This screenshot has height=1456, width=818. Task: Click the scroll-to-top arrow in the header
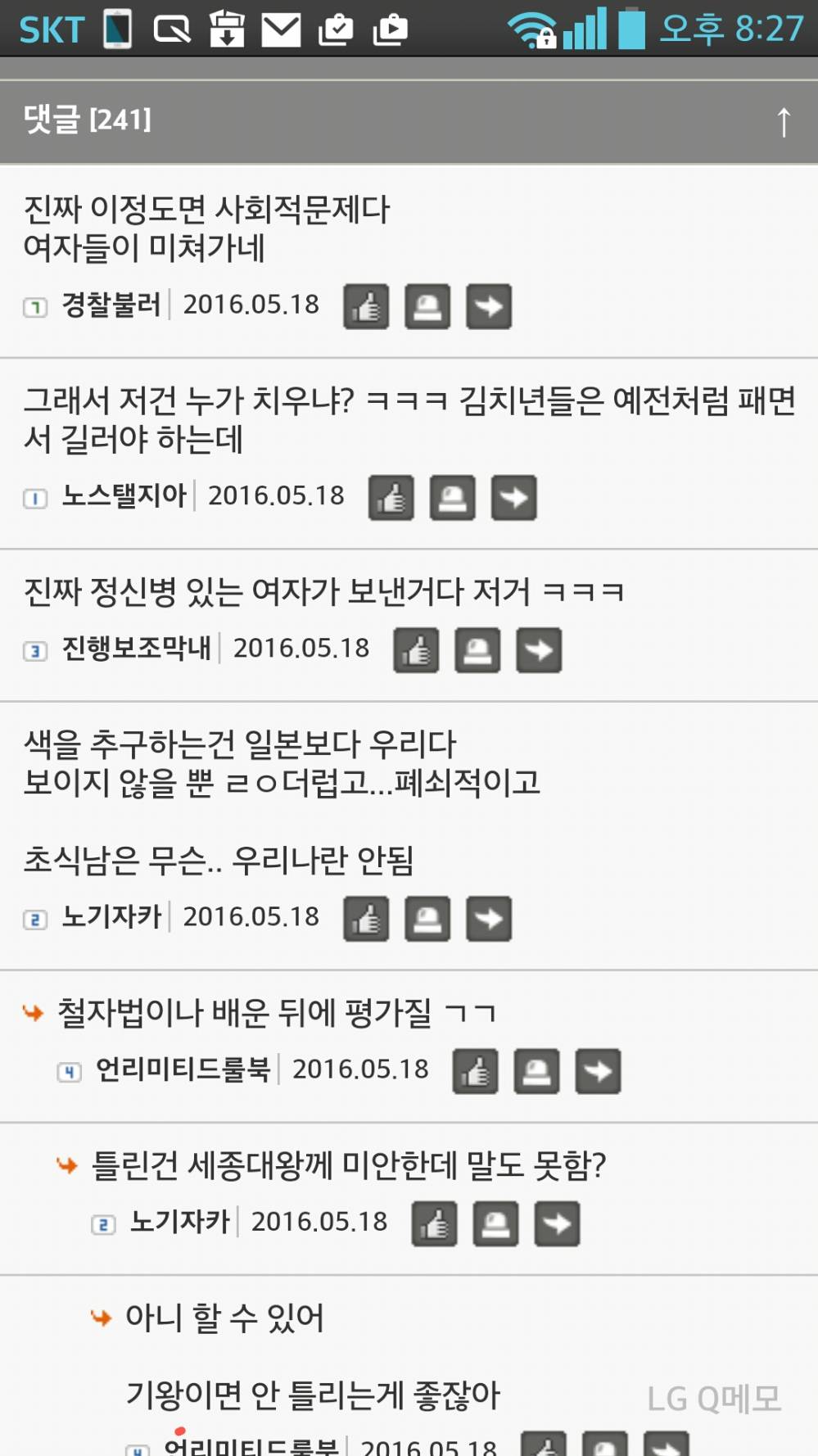click(784, 120)
